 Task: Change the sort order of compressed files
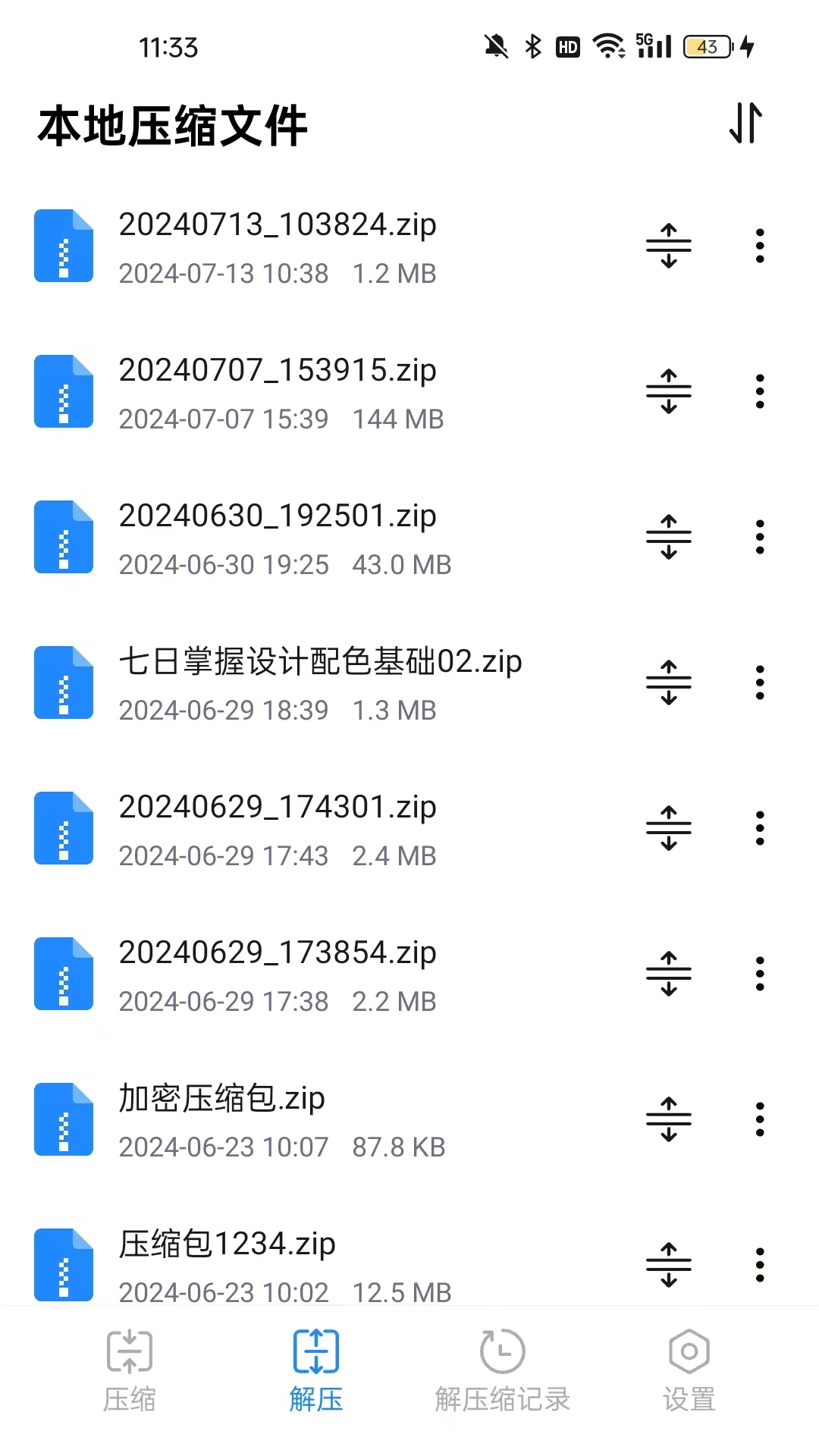(745, 123)
